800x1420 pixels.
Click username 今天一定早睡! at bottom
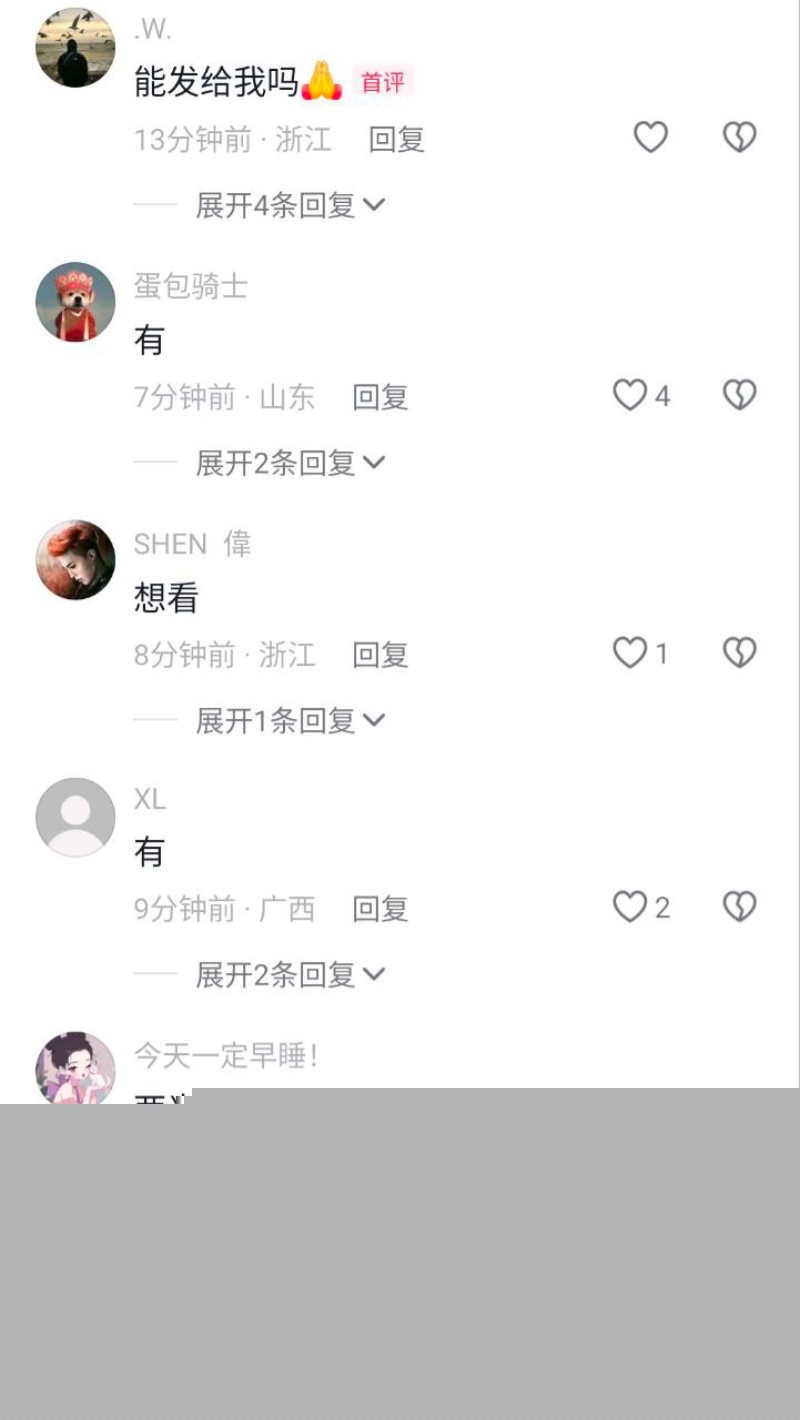(x=222, y=1055)
